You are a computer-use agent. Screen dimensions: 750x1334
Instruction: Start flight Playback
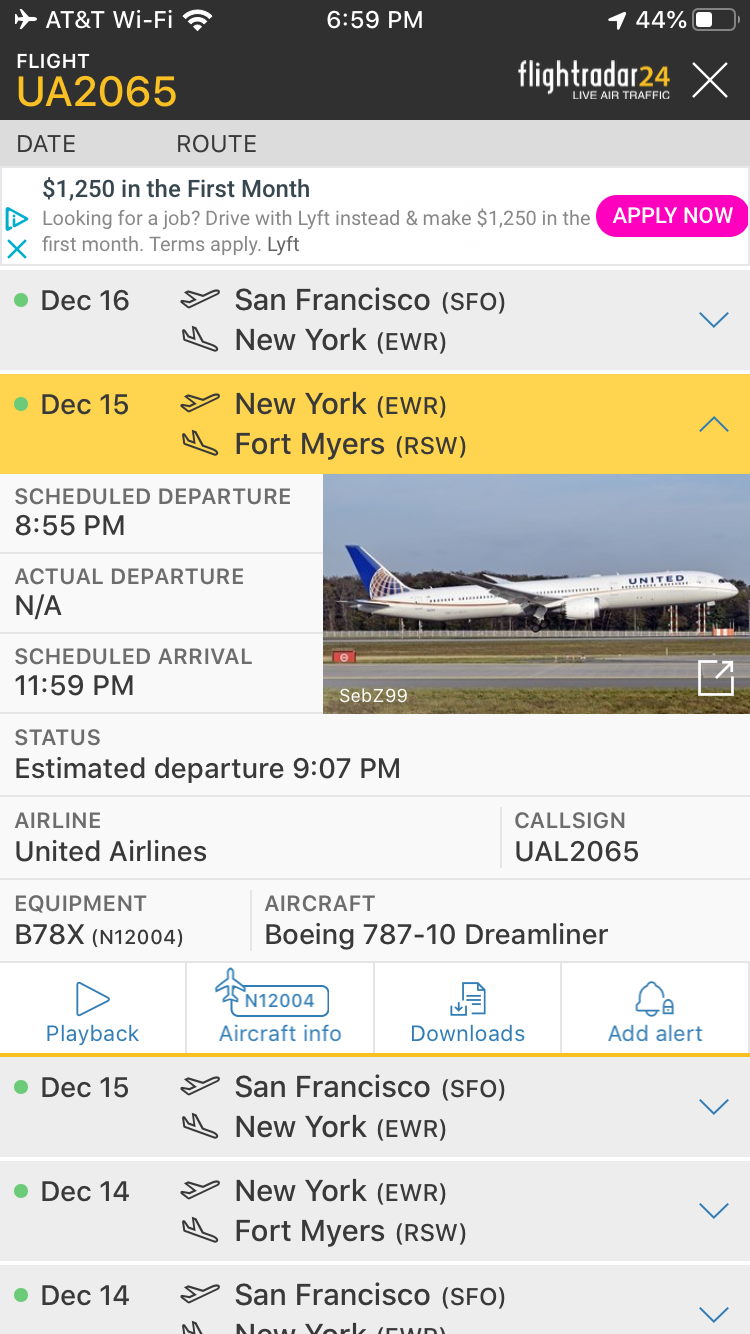(93, 1010)
